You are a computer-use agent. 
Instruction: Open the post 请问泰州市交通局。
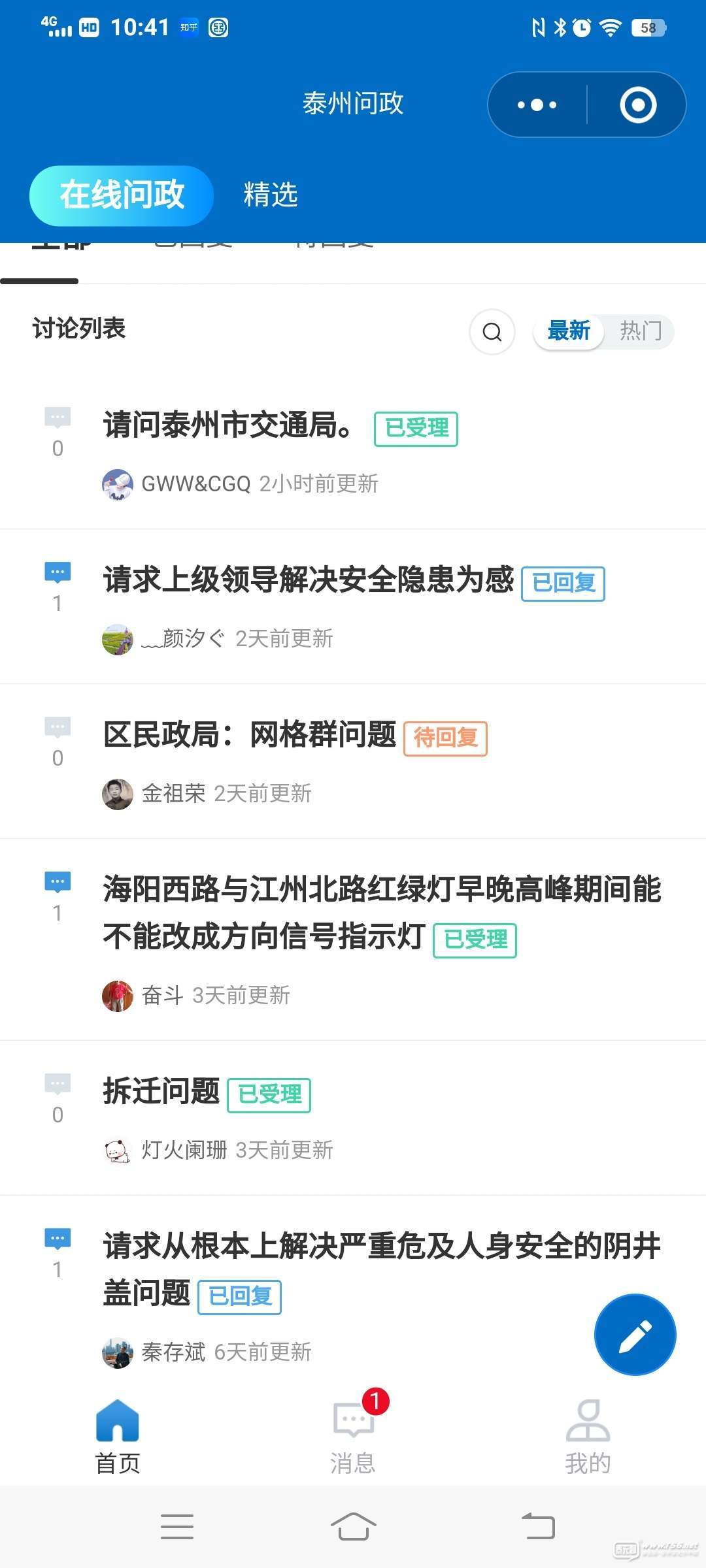tap(229, 426)
